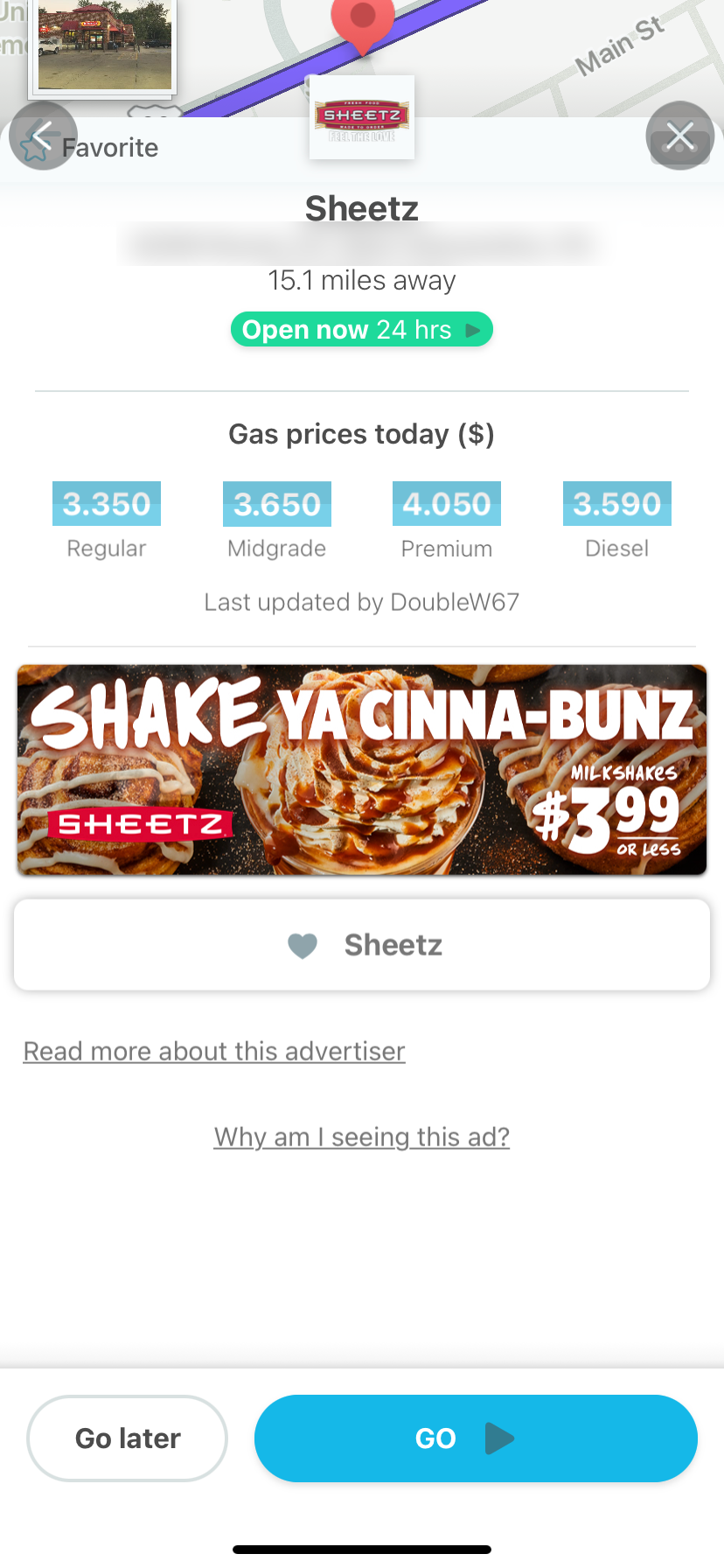Read more about this advertiser
The image size is (724, 1568).
click(x=214, y=1051)
